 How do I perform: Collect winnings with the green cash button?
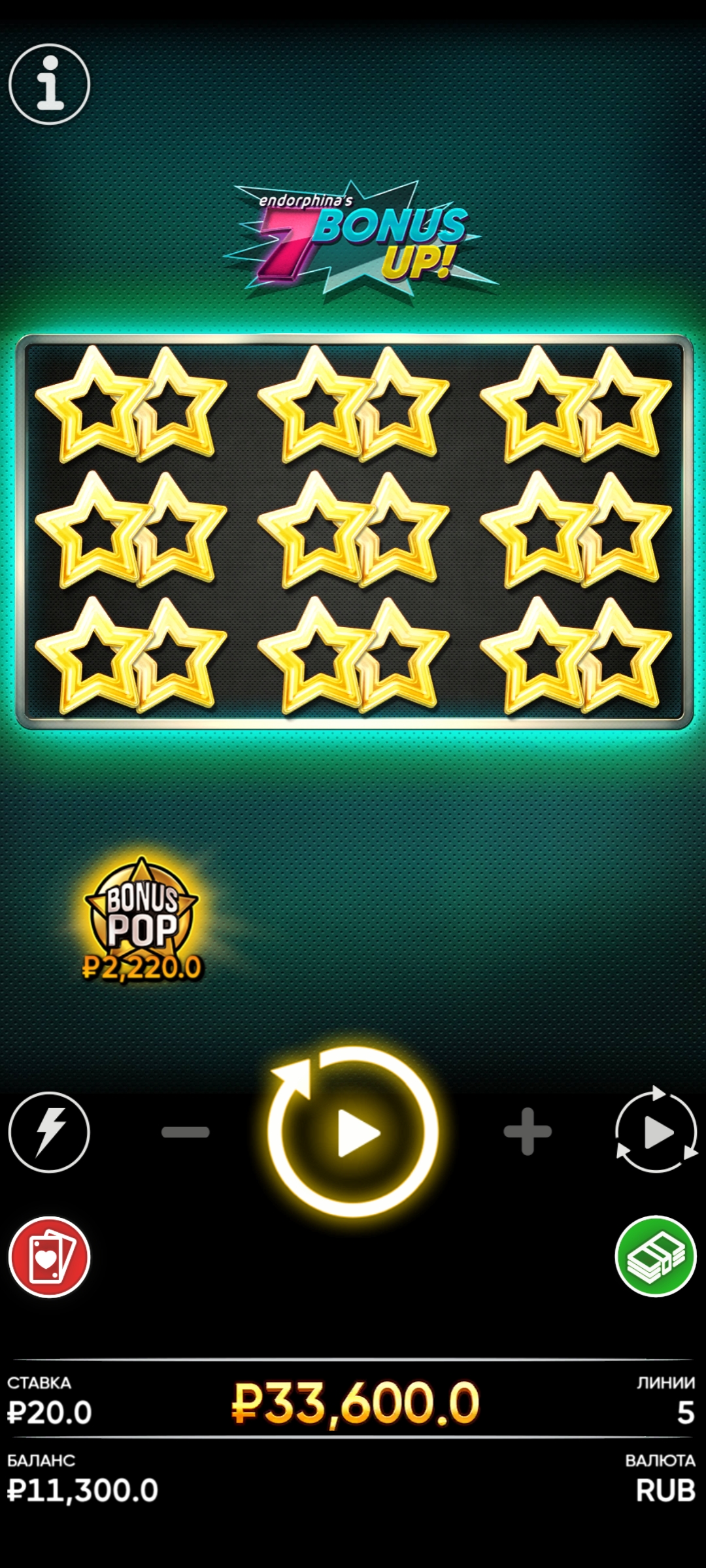pos(656,1256)
